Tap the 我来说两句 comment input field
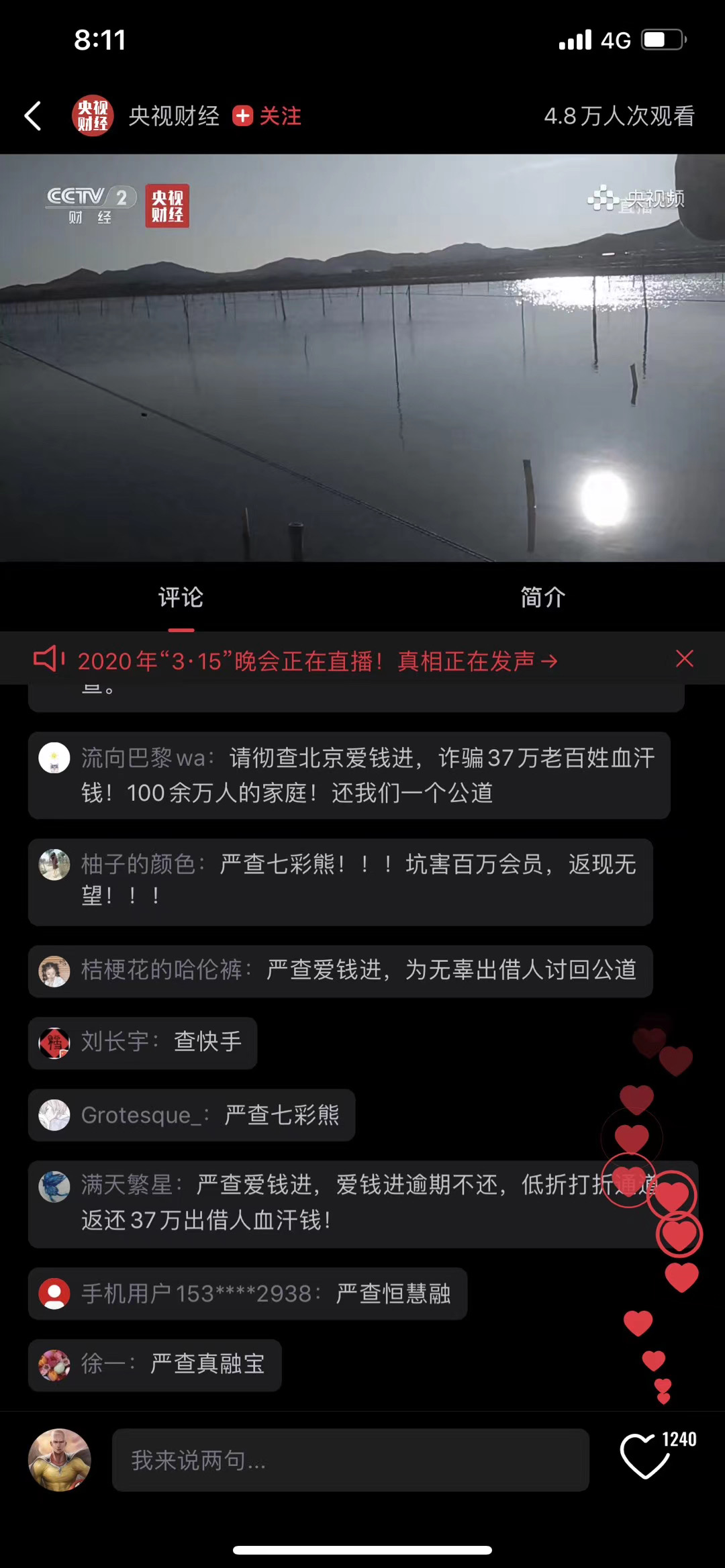This screenshot has height=1568, width=725. pos(350,1460)
